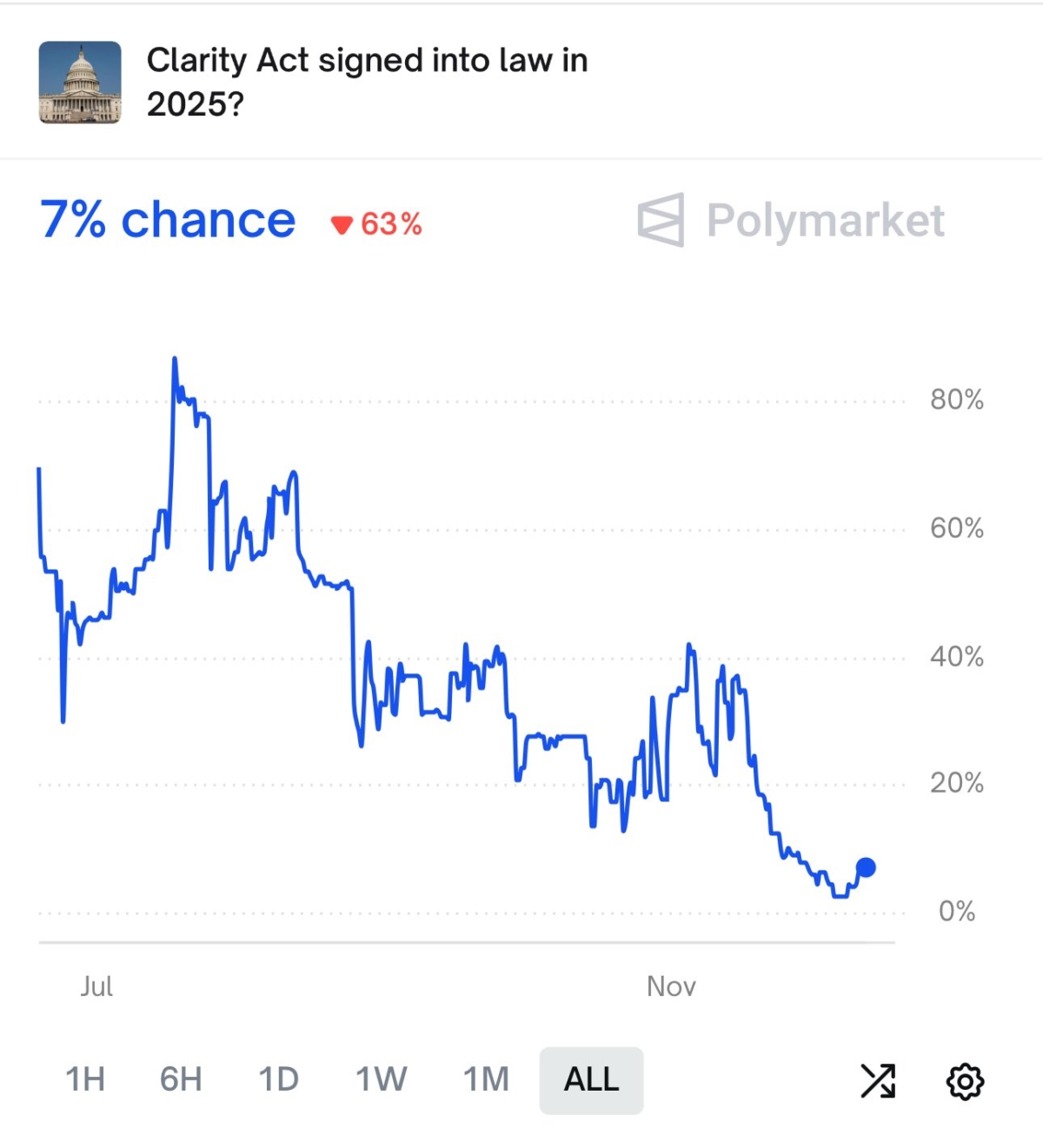
Task: Select the 1D chart range
Action: [x=278, y=1080]
